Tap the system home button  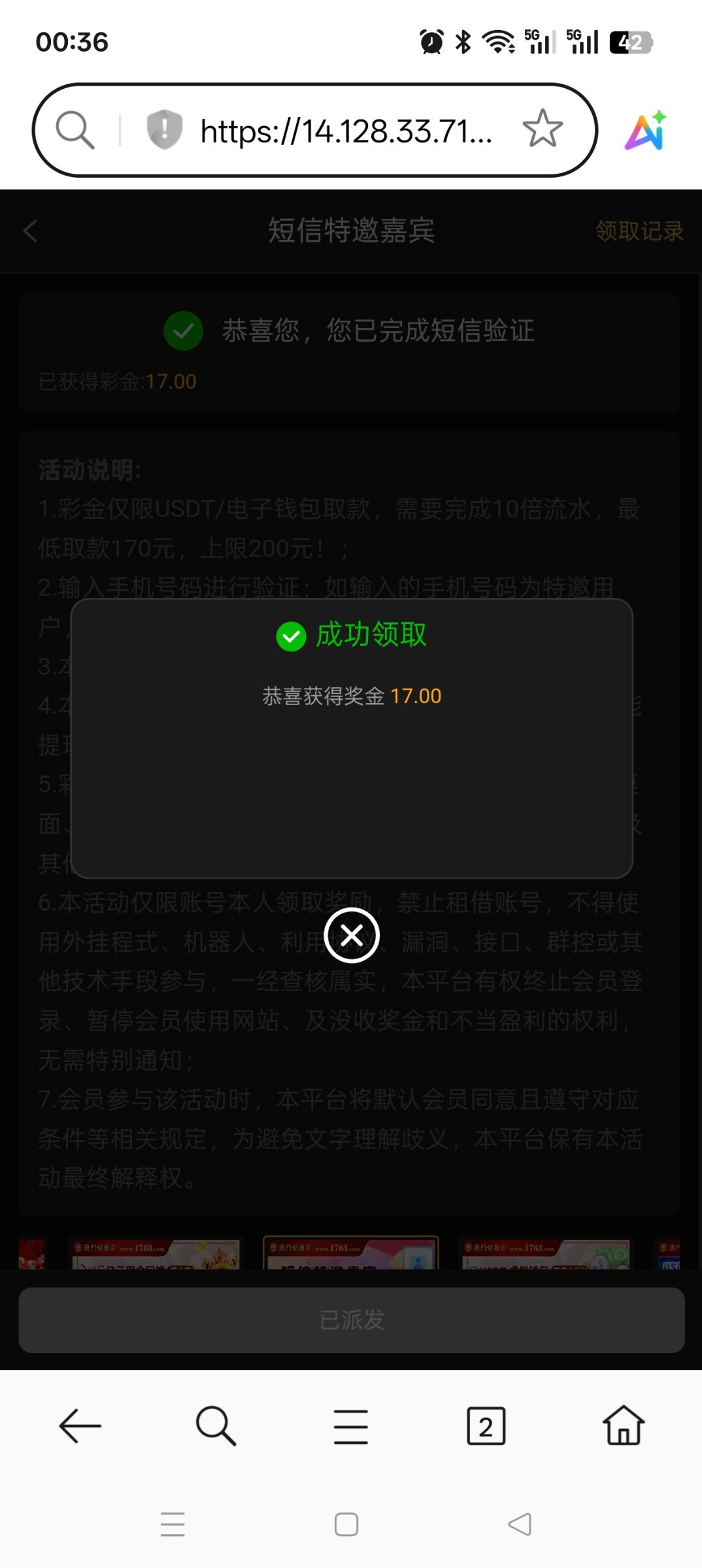tap(346, 1524)
